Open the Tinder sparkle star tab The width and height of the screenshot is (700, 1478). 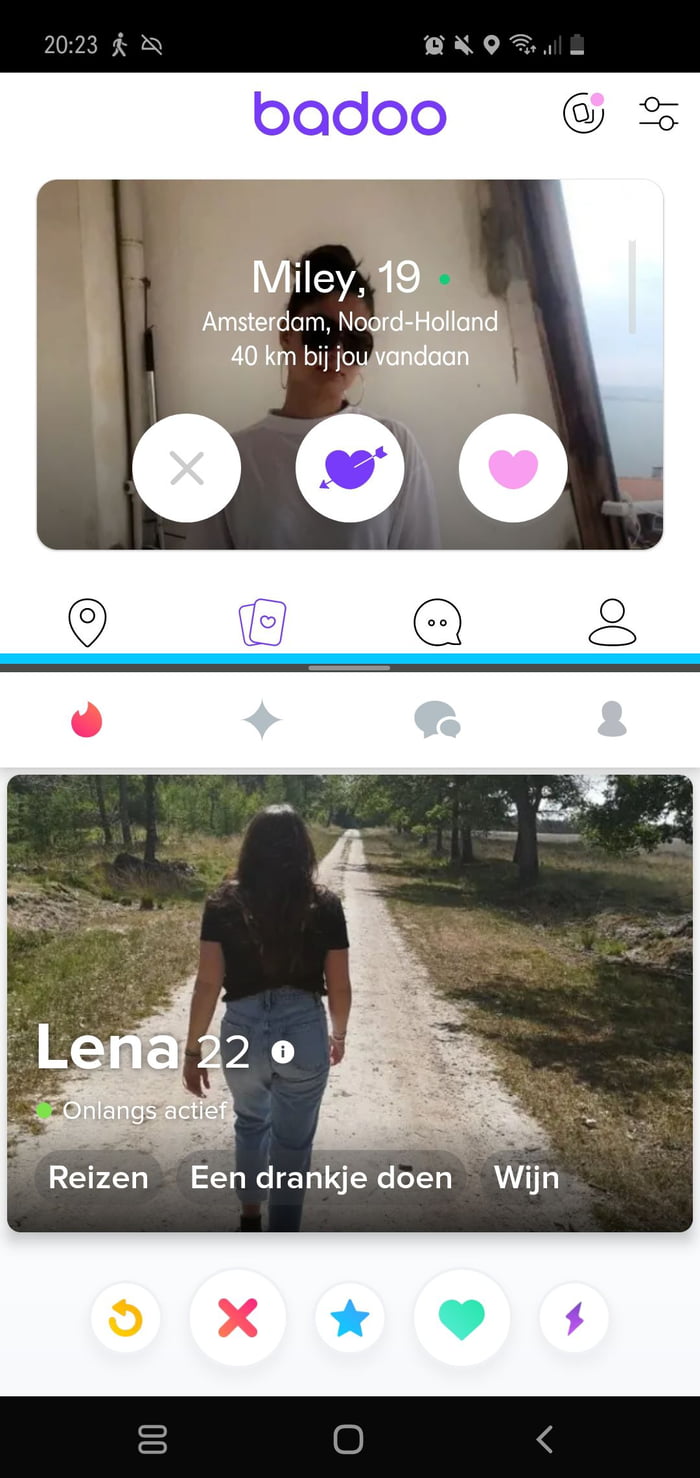tap(262, 719)
